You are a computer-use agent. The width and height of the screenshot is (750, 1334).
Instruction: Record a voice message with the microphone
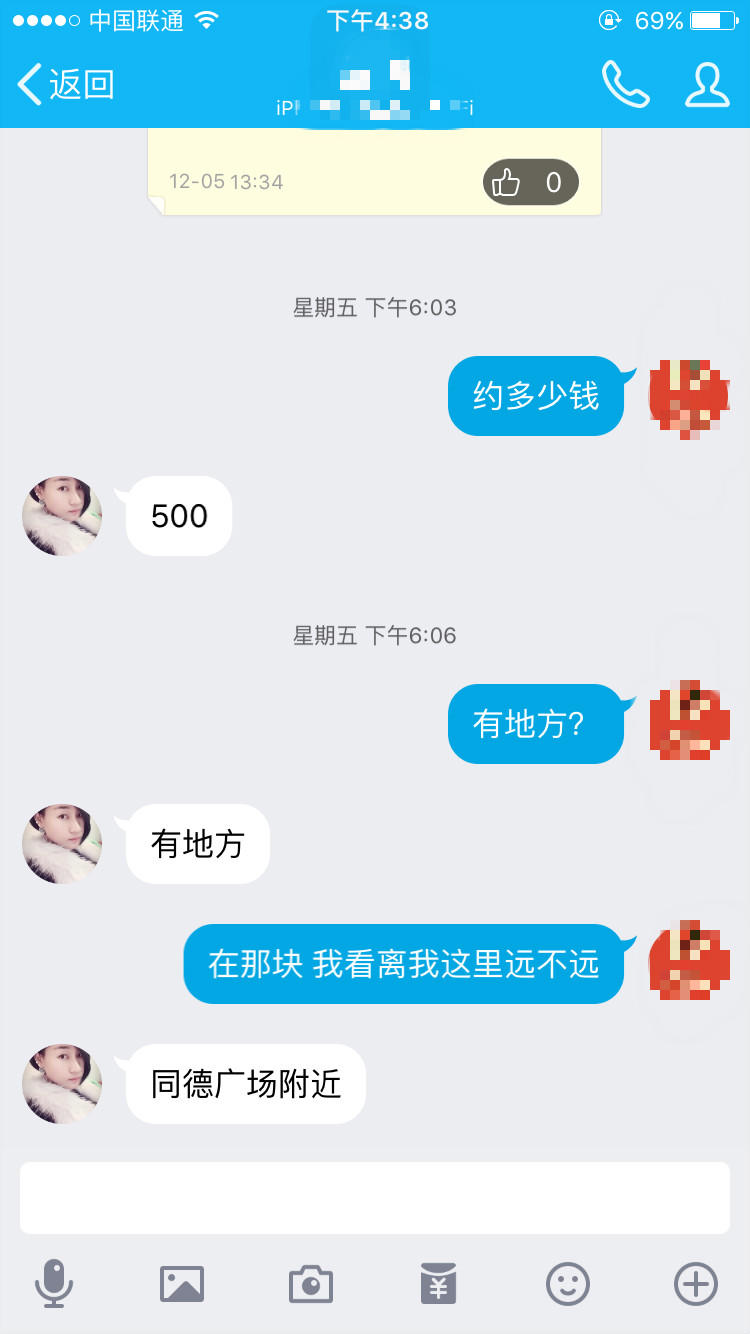[x=54, y=1283]
